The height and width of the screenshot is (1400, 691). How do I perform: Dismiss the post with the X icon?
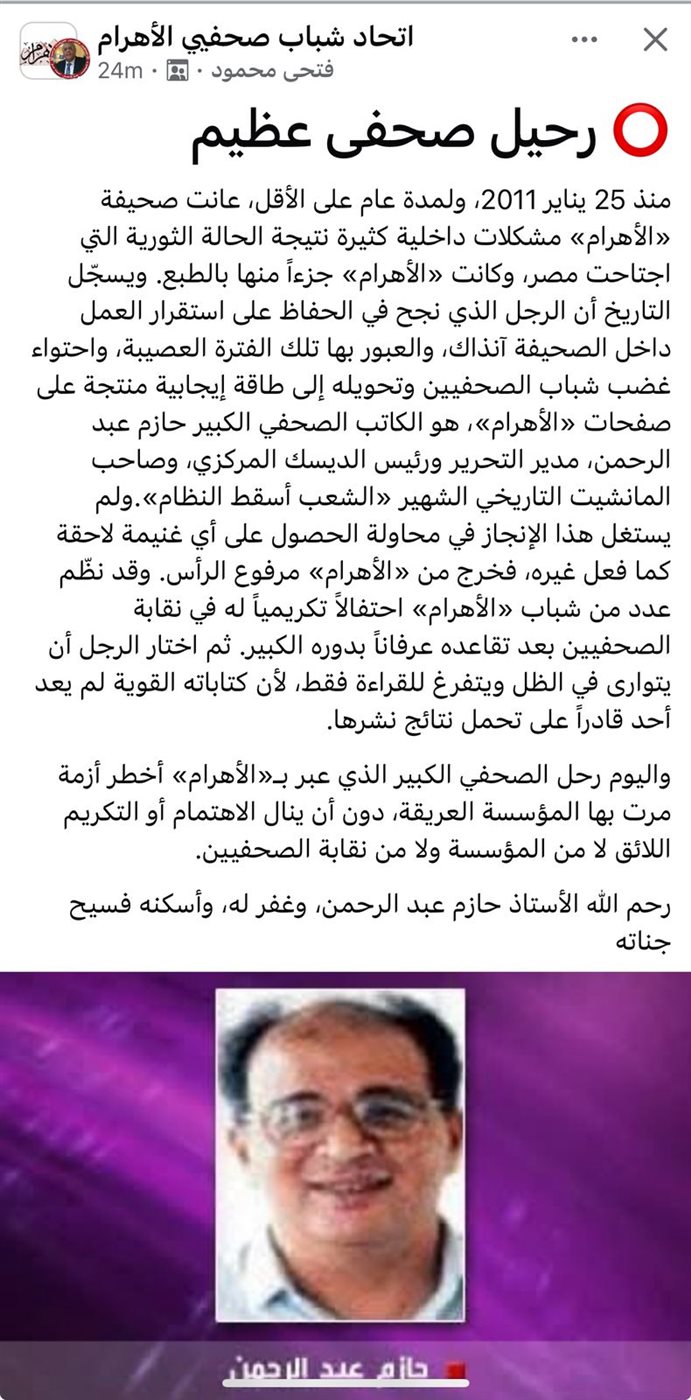pos(655,40)
